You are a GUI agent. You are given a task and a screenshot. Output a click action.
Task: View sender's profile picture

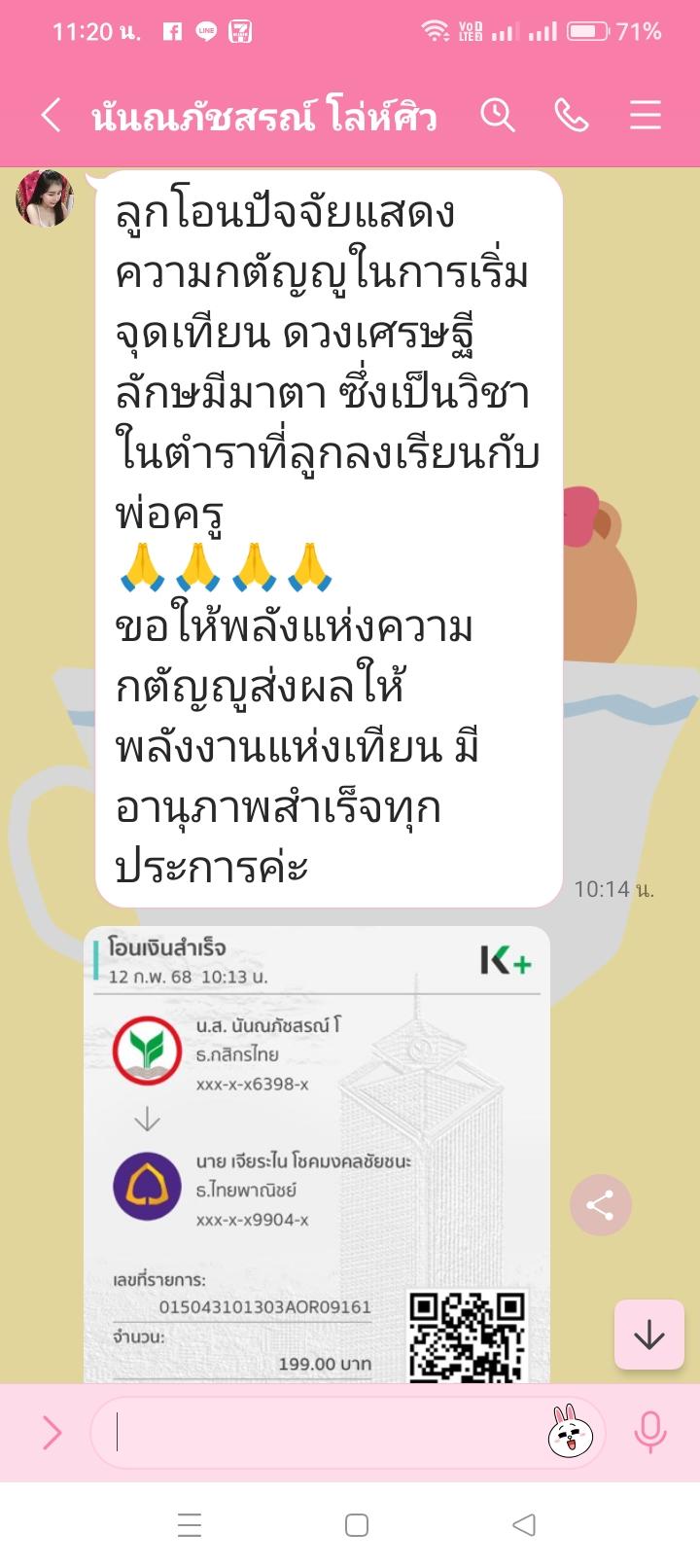[x=45, y=199]
